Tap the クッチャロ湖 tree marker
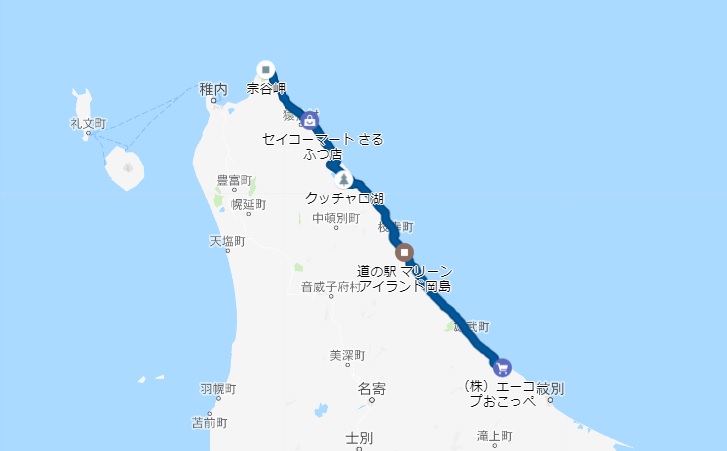 click(x=344, y=179)
